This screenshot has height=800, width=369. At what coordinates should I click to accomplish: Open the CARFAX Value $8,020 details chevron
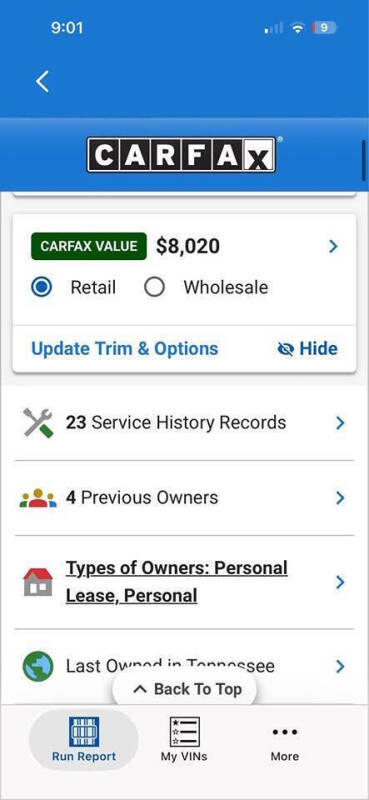click(333, 246)
